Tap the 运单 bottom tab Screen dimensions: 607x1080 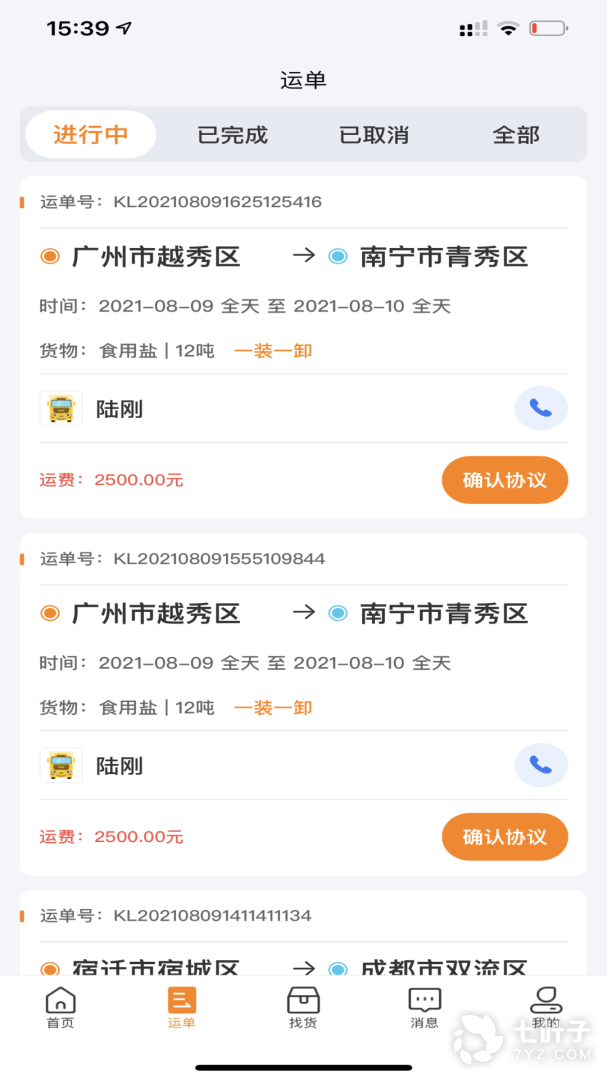tap(182, 1007)
